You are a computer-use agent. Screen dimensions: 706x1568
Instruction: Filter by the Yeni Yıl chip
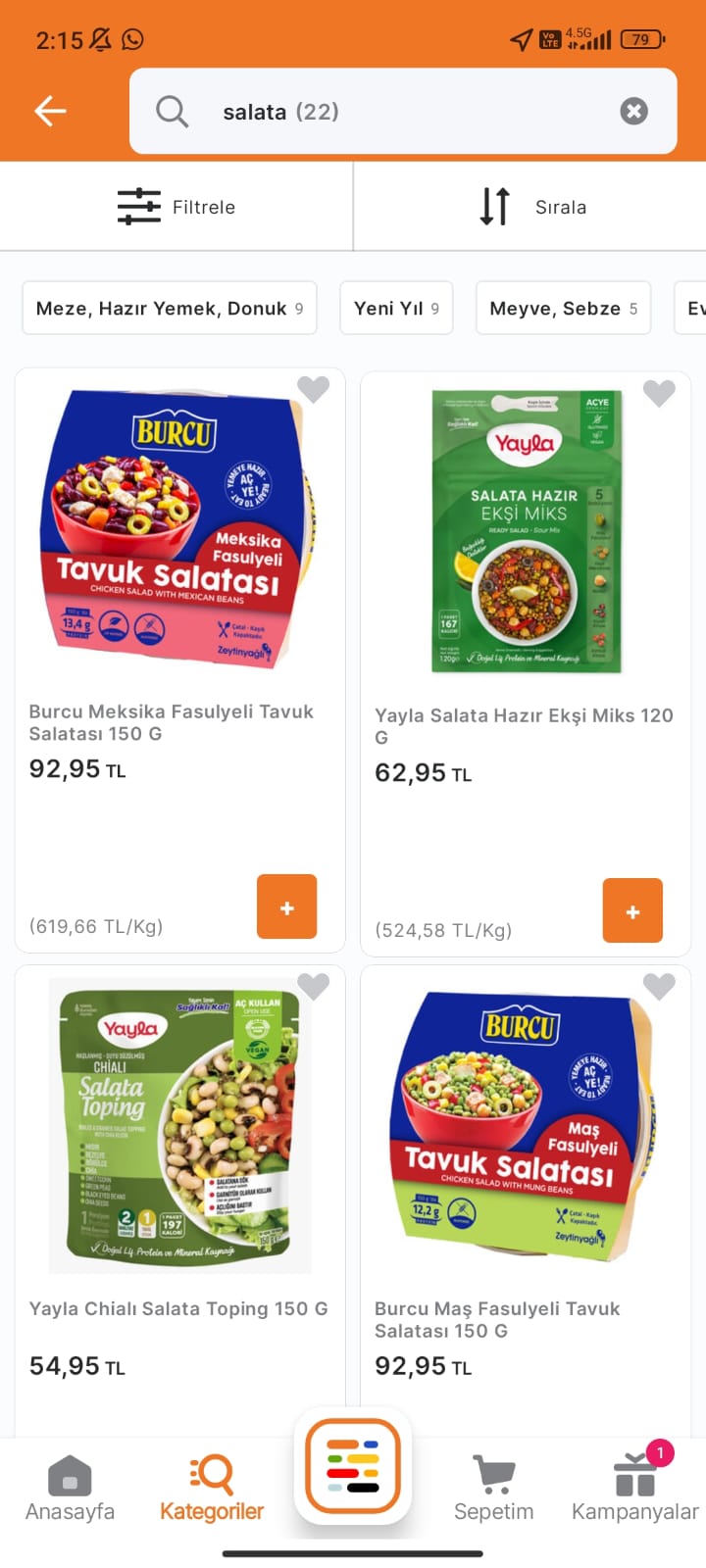[396, 309]
